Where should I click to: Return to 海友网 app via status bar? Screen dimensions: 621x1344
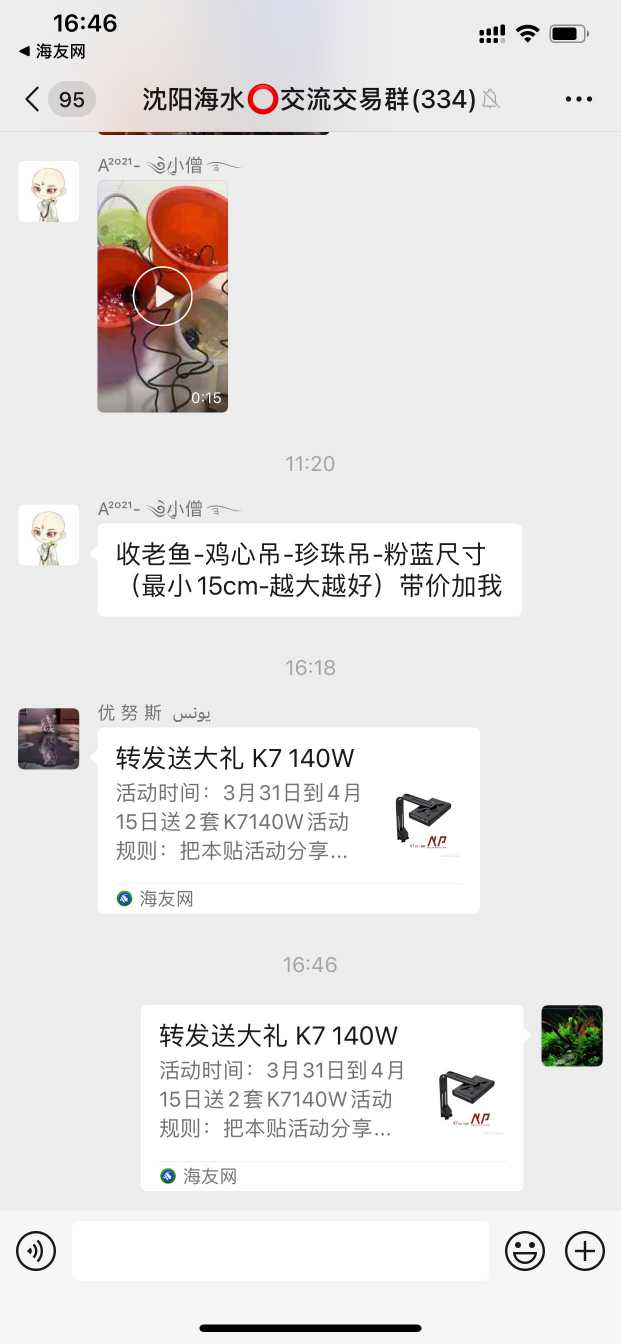click(x=52, y=51)
